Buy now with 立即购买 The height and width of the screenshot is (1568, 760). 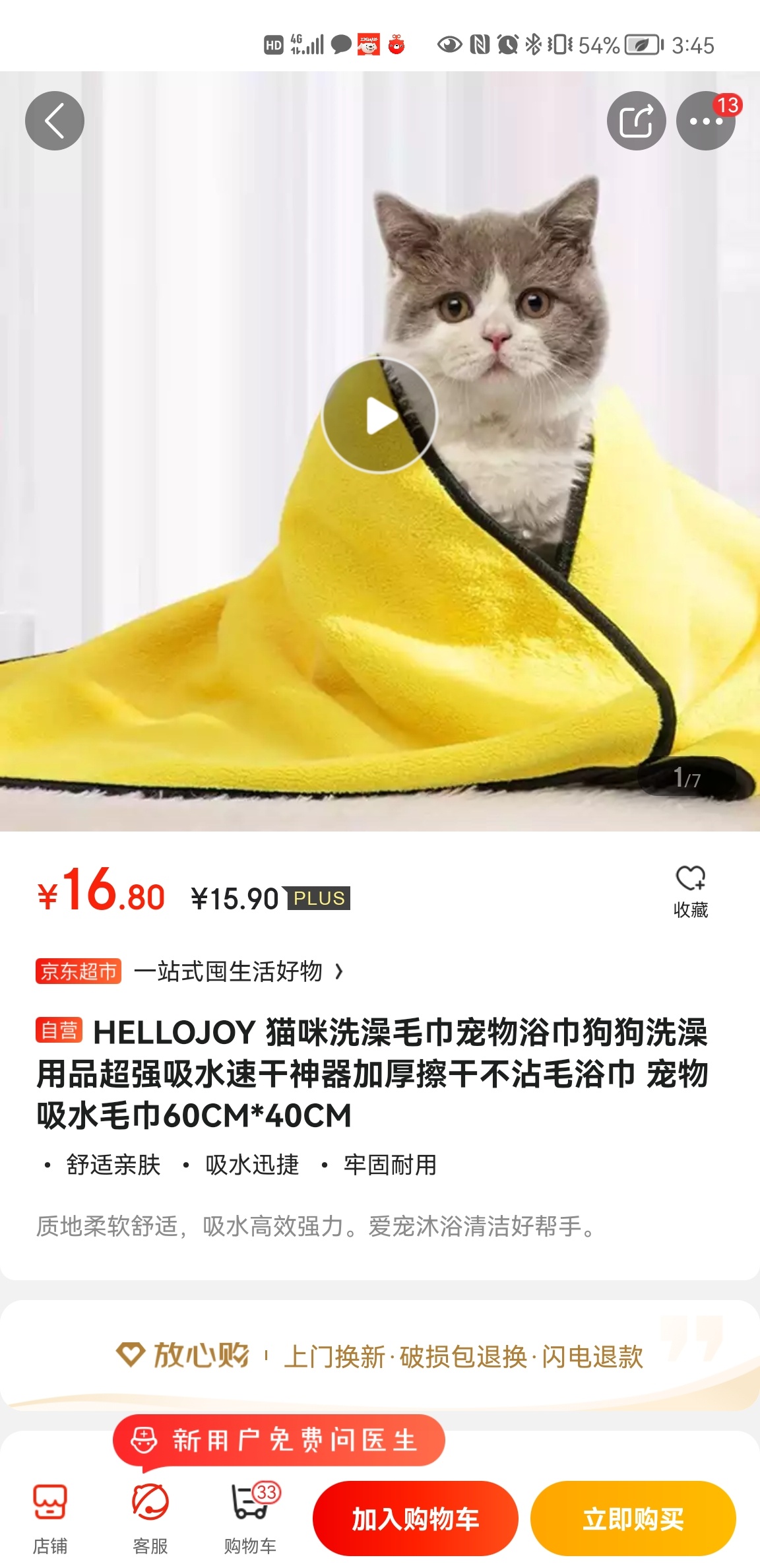(633, 1519)
